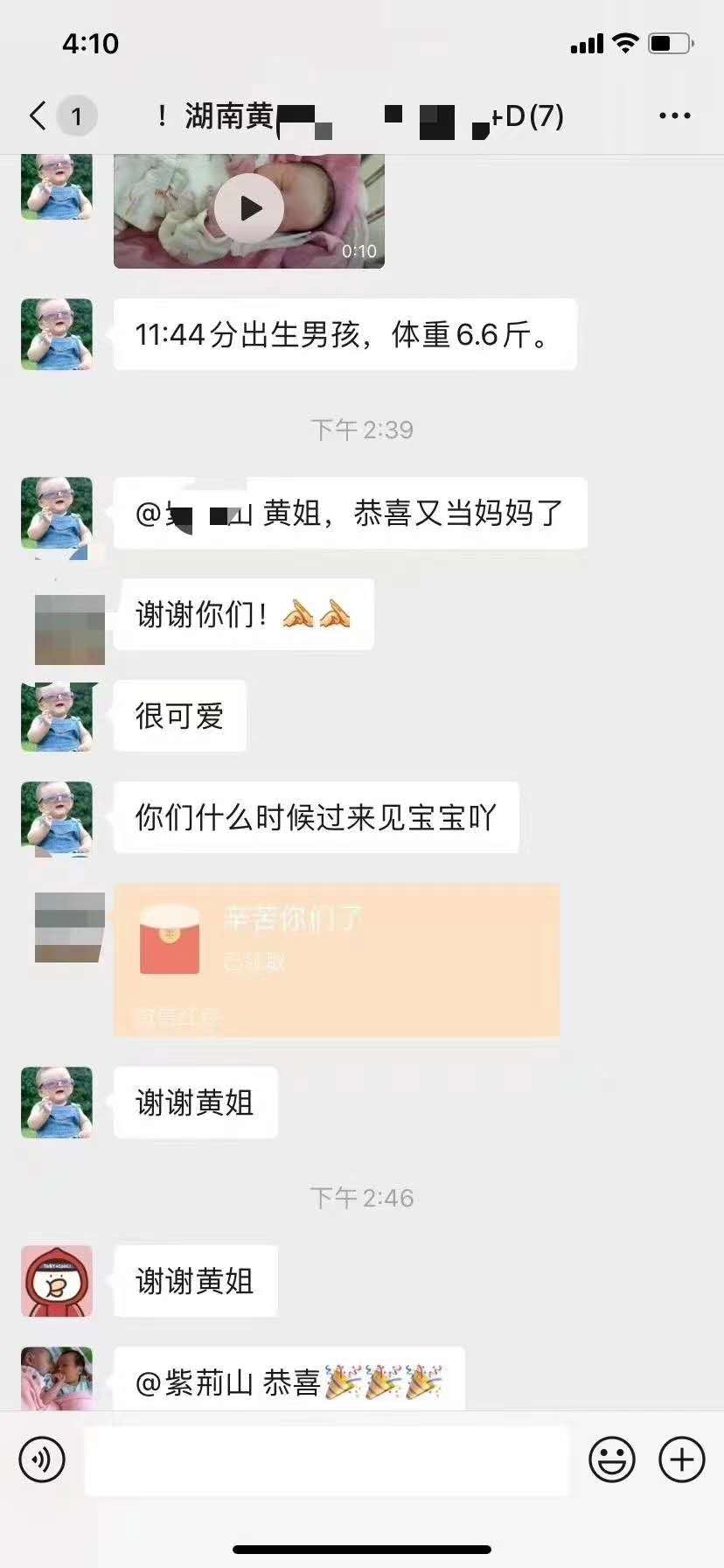Open avatar beside @紫荆山 恭喜 message
724x1568 pixels.
pyautogui.click(x=57, y=1378)
